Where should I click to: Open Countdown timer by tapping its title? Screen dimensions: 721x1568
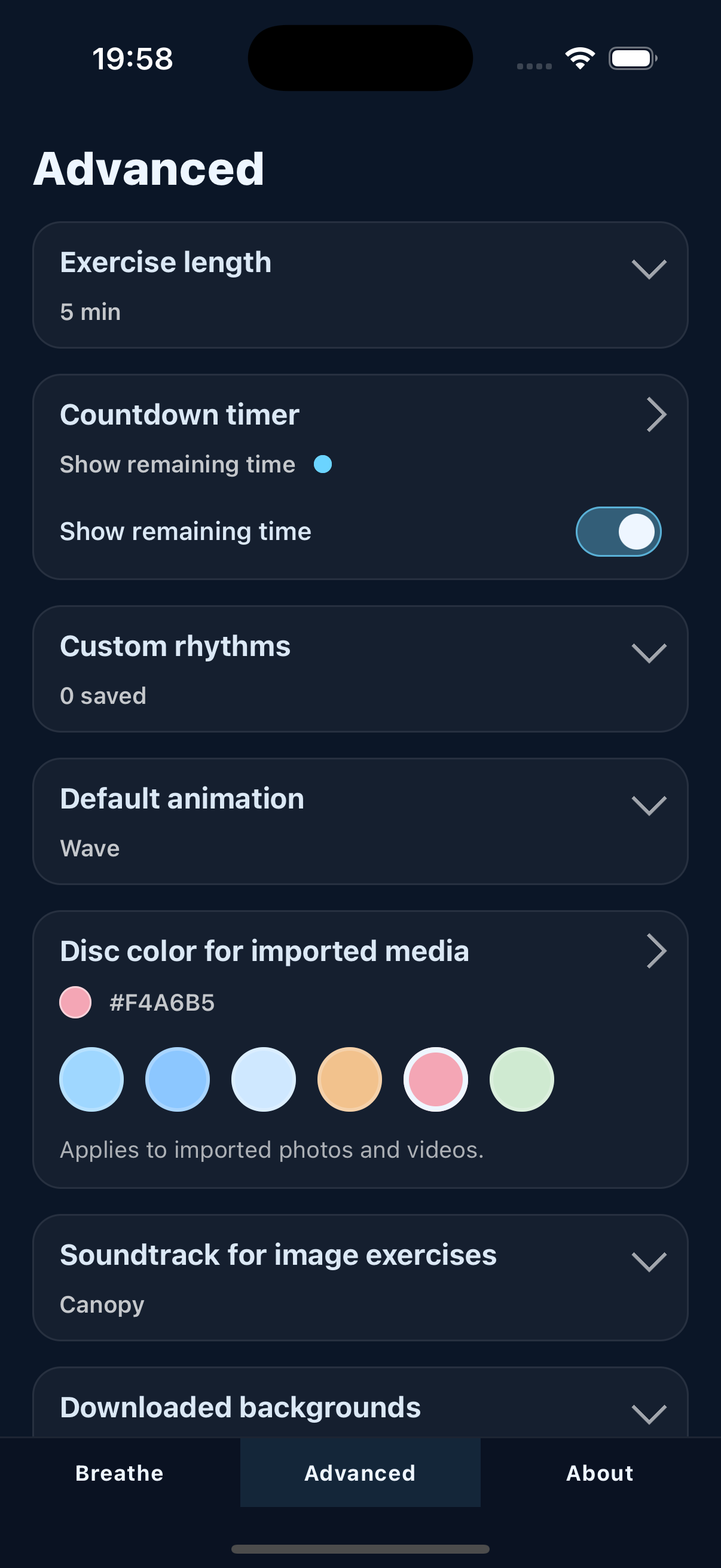[179, 414]
